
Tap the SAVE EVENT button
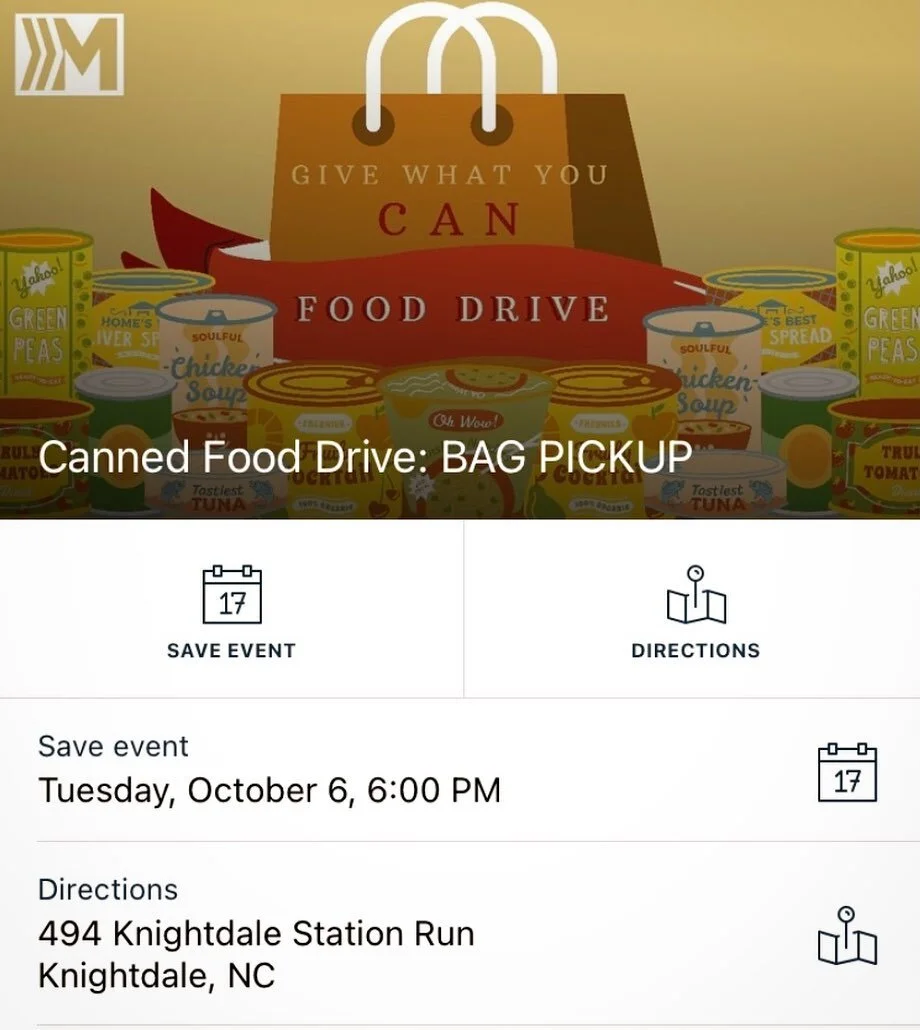231,610
